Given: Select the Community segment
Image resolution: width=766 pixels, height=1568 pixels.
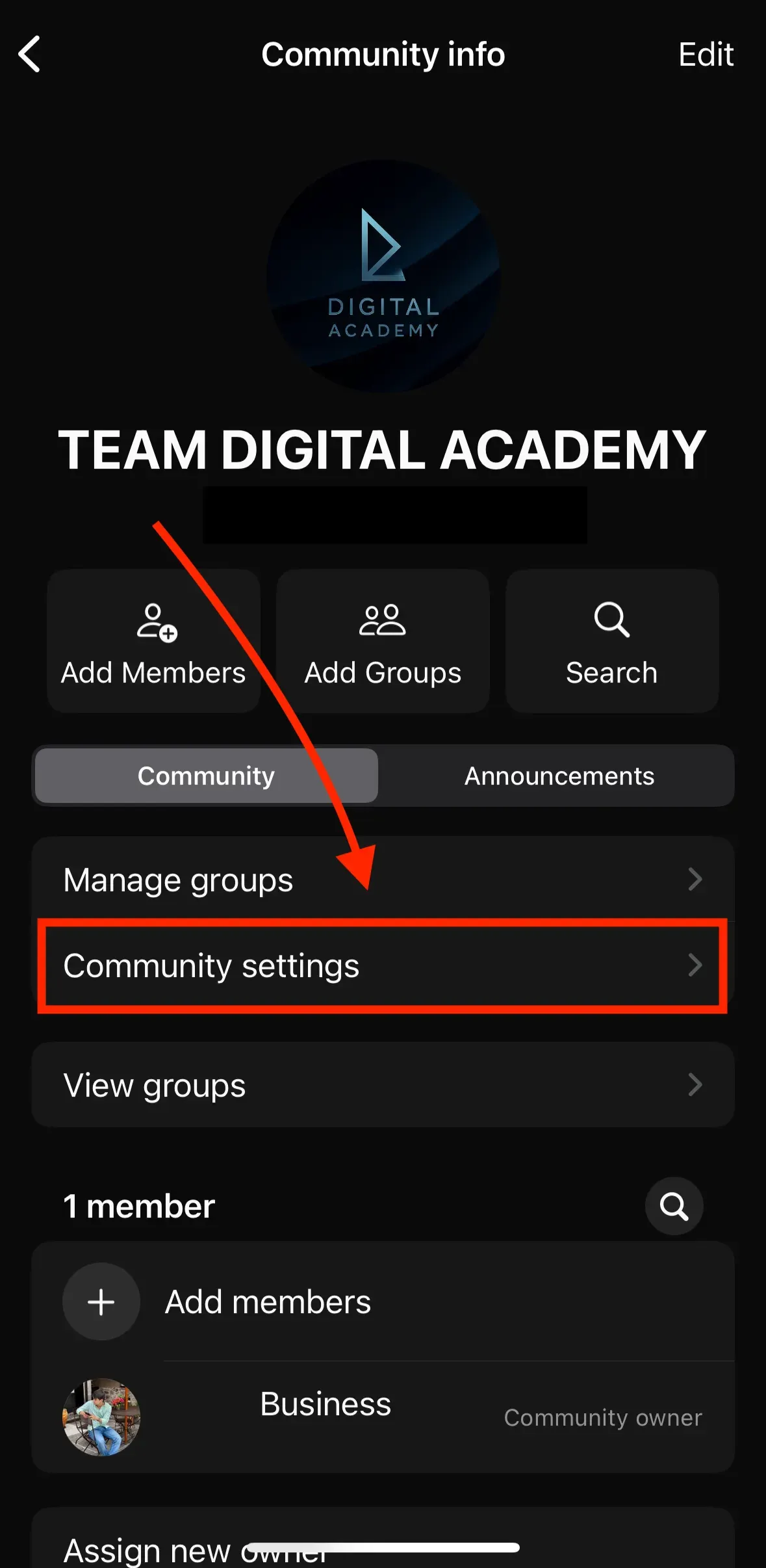Looking at the screenshot, I should (x=207, y=776).
